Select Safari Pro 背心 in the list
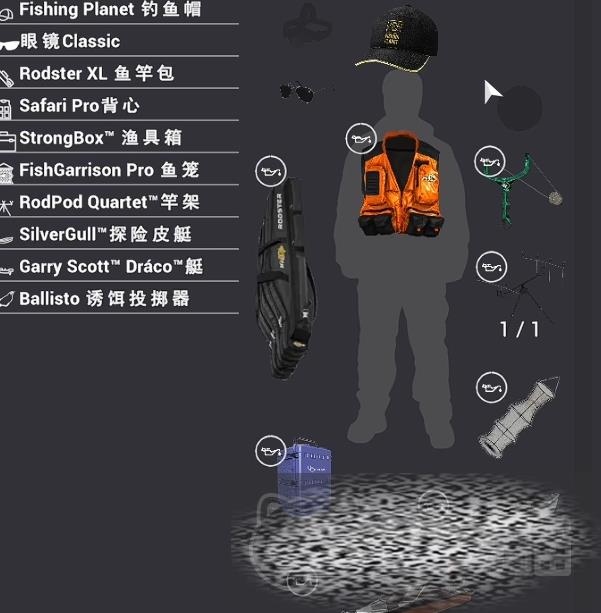The image size is (601, 613). (79, 106)
